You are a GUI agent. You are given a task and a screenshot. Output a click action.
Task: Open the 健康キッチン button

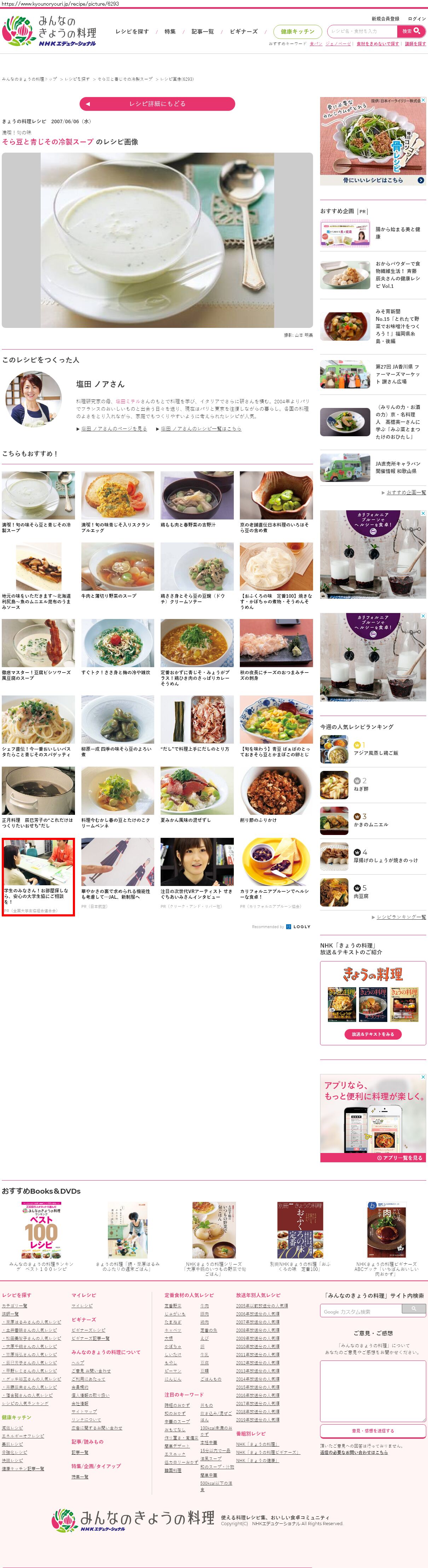(297, 32)
